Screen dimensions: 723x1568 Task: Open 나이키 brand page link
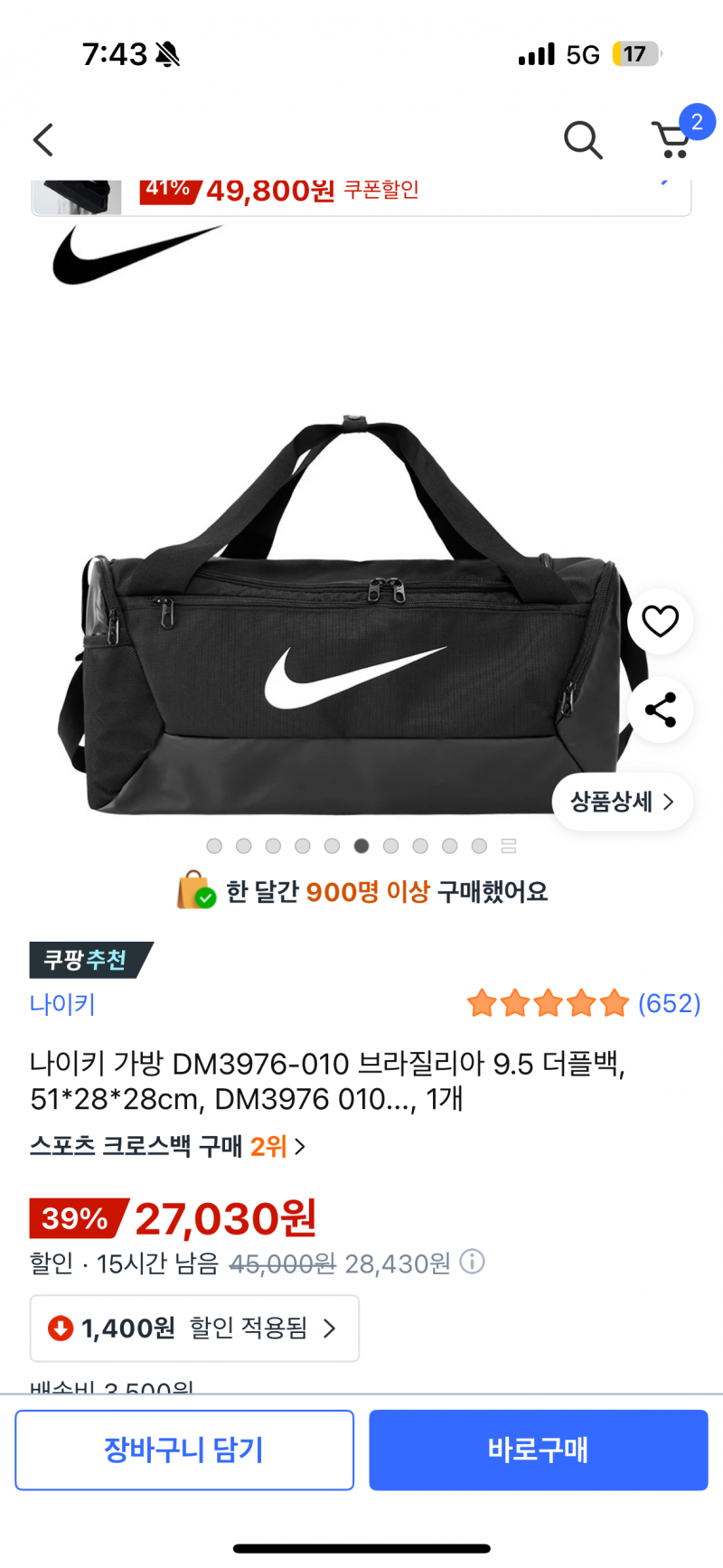click(61, 1004)
